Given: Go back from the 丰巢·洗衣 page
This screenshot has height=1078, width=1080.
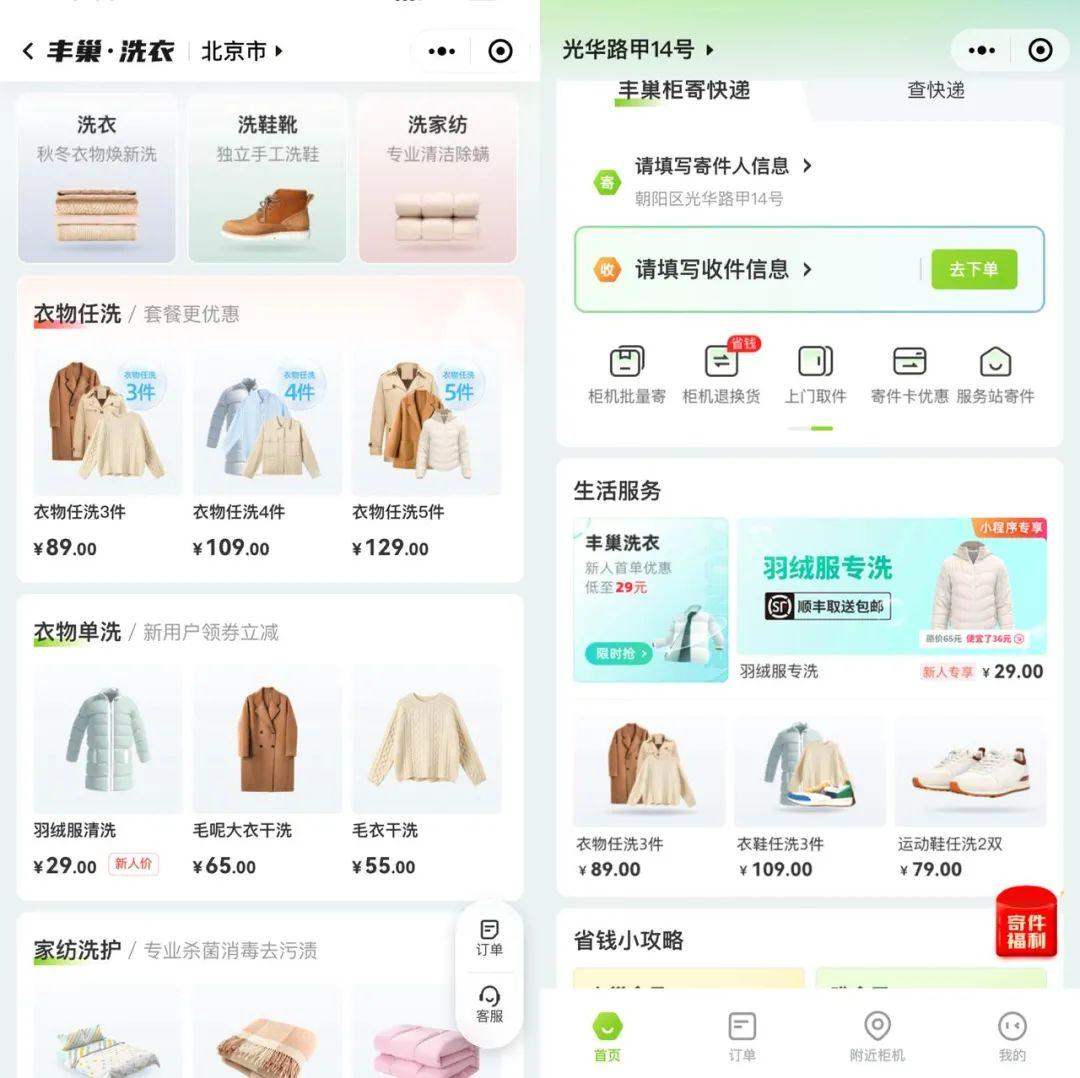Looking at the screenshot, I should point(28,51).
